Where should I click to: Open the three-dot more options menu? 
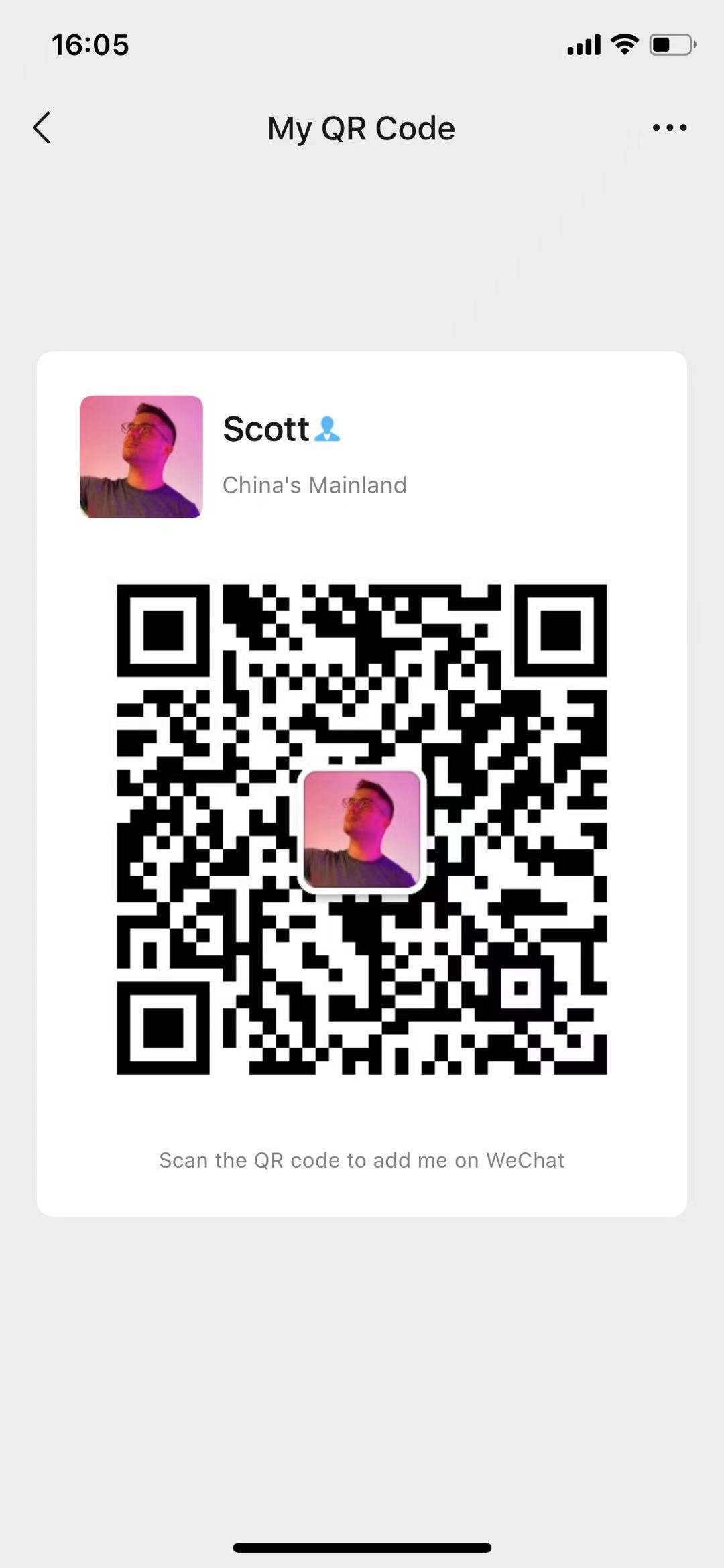coord(670,127)
